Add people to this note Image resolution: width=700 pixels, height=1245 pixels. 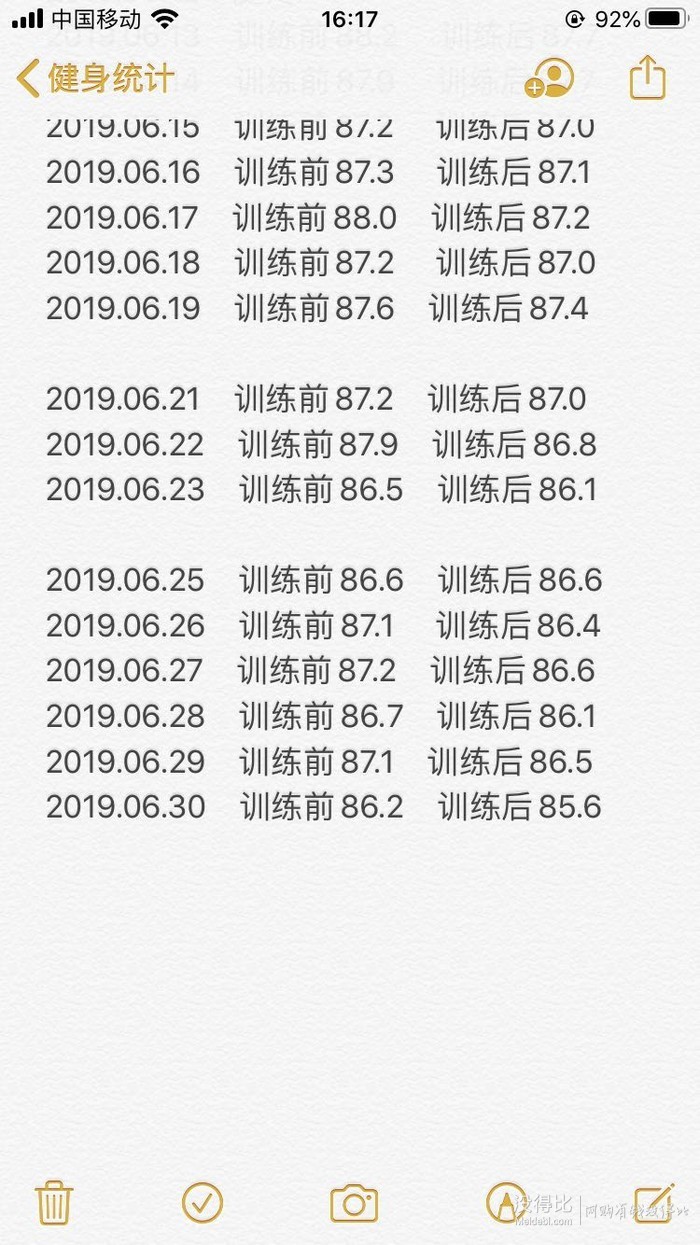coord(550,78)
